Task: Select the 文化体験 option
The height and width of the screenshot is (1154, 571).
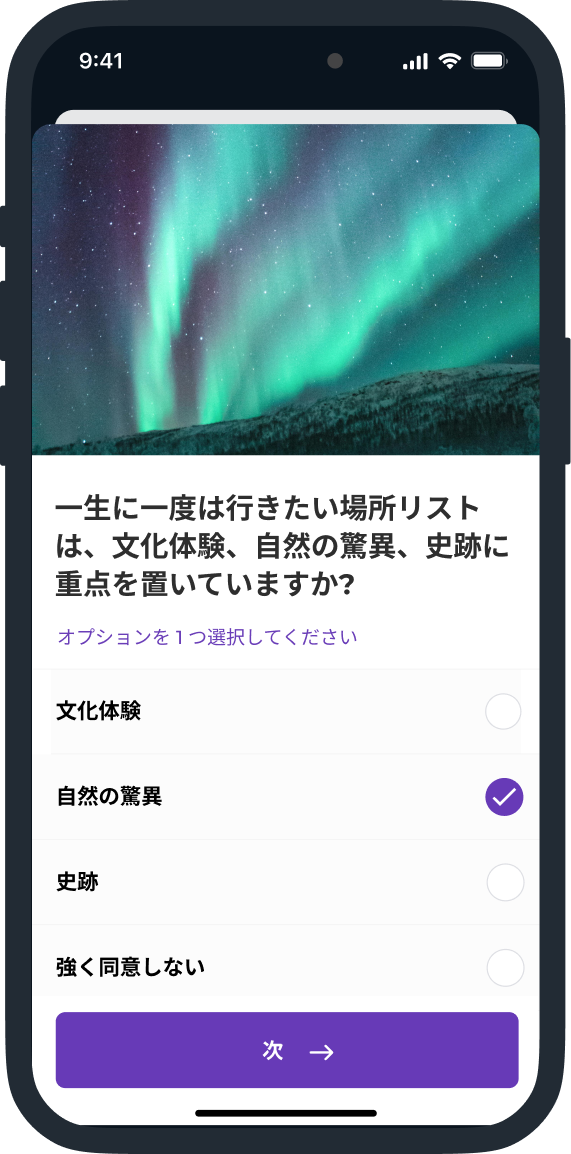Action: coord(287,712)
